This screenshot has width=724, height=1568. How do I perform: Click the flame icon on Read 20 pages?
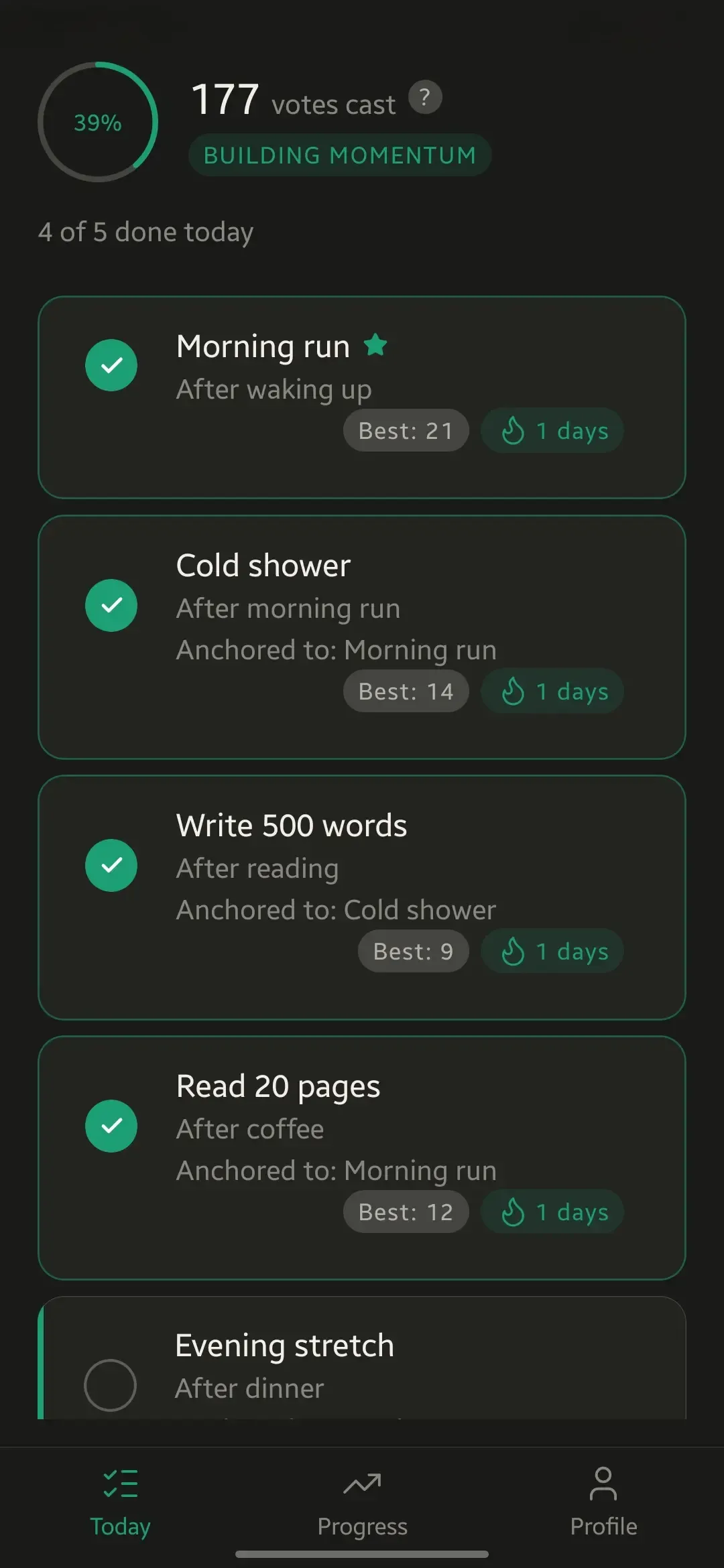pos(514,1212)
